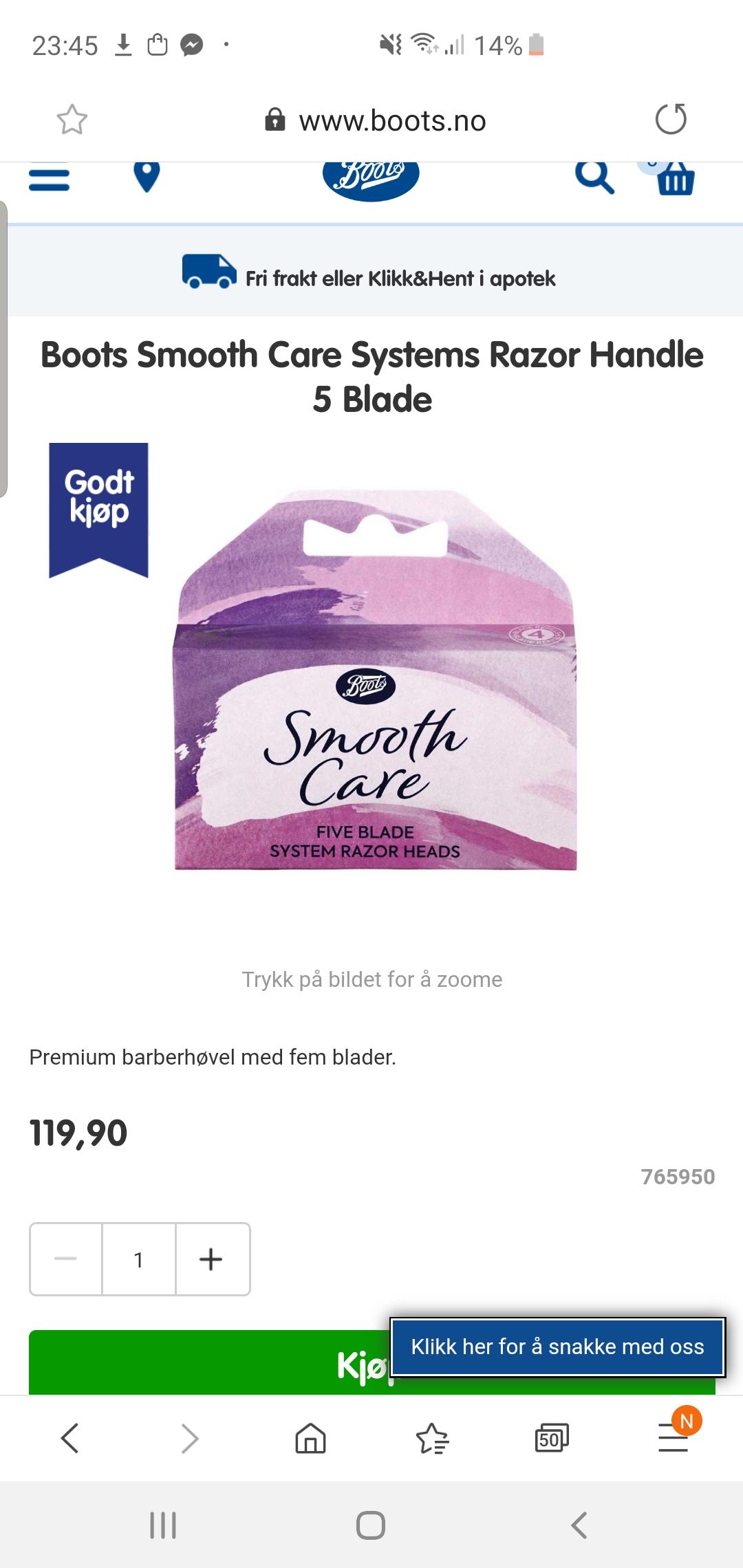This screenshot has height=1568, width=743.
Task: Tap Fri frakt eller Klikk&Hent banner
Action: click(369, 272)
